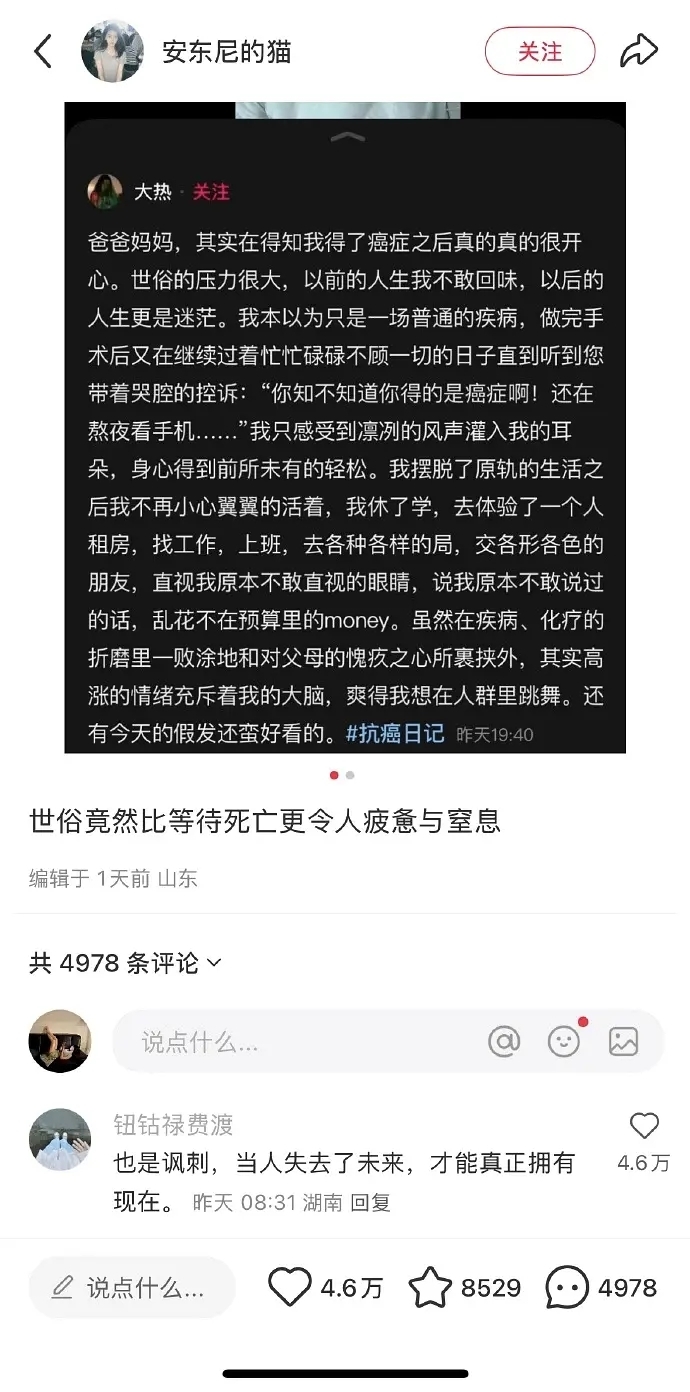Open 安东尼的猫's profile avatar
The image size is (690, 1392).
pos(112,51)
